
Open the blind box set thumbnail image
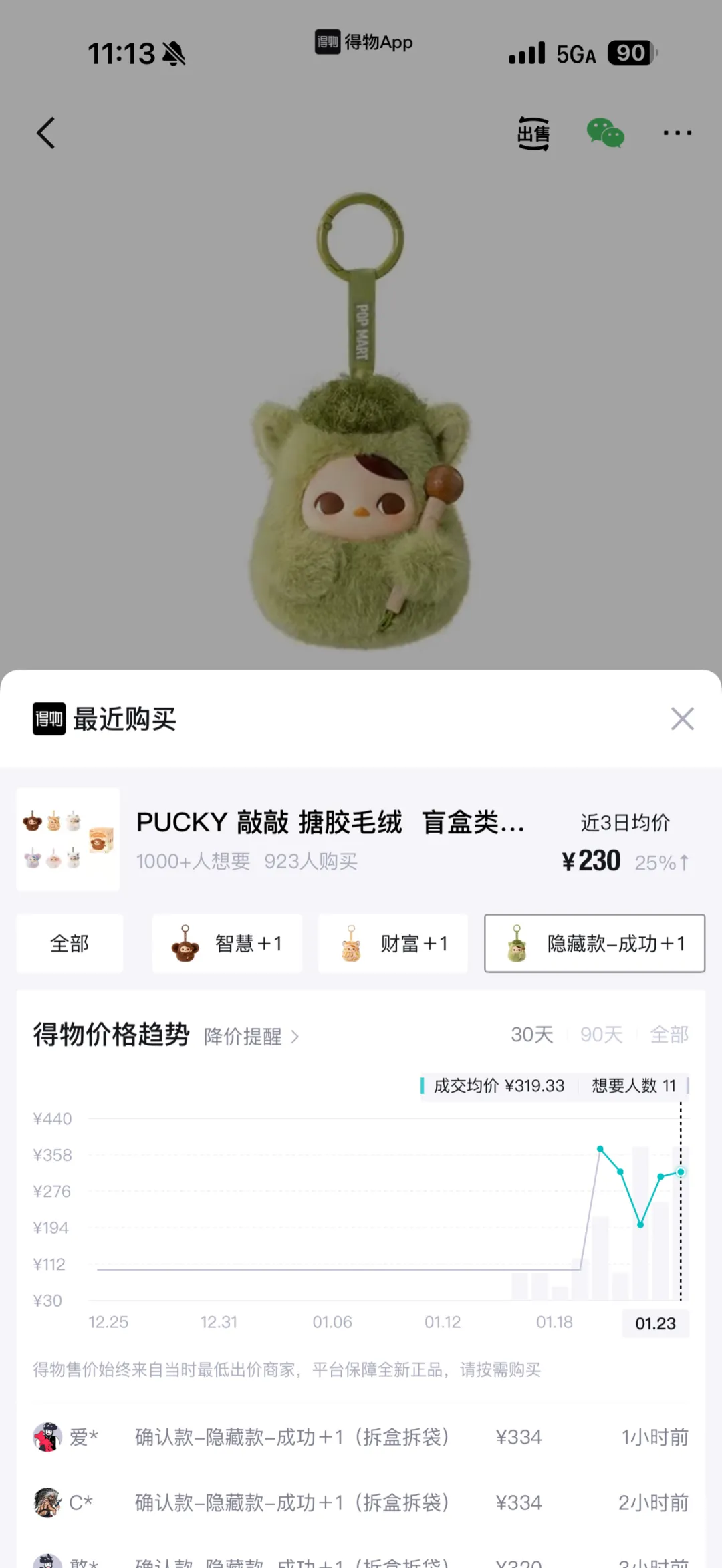[68, 840]
